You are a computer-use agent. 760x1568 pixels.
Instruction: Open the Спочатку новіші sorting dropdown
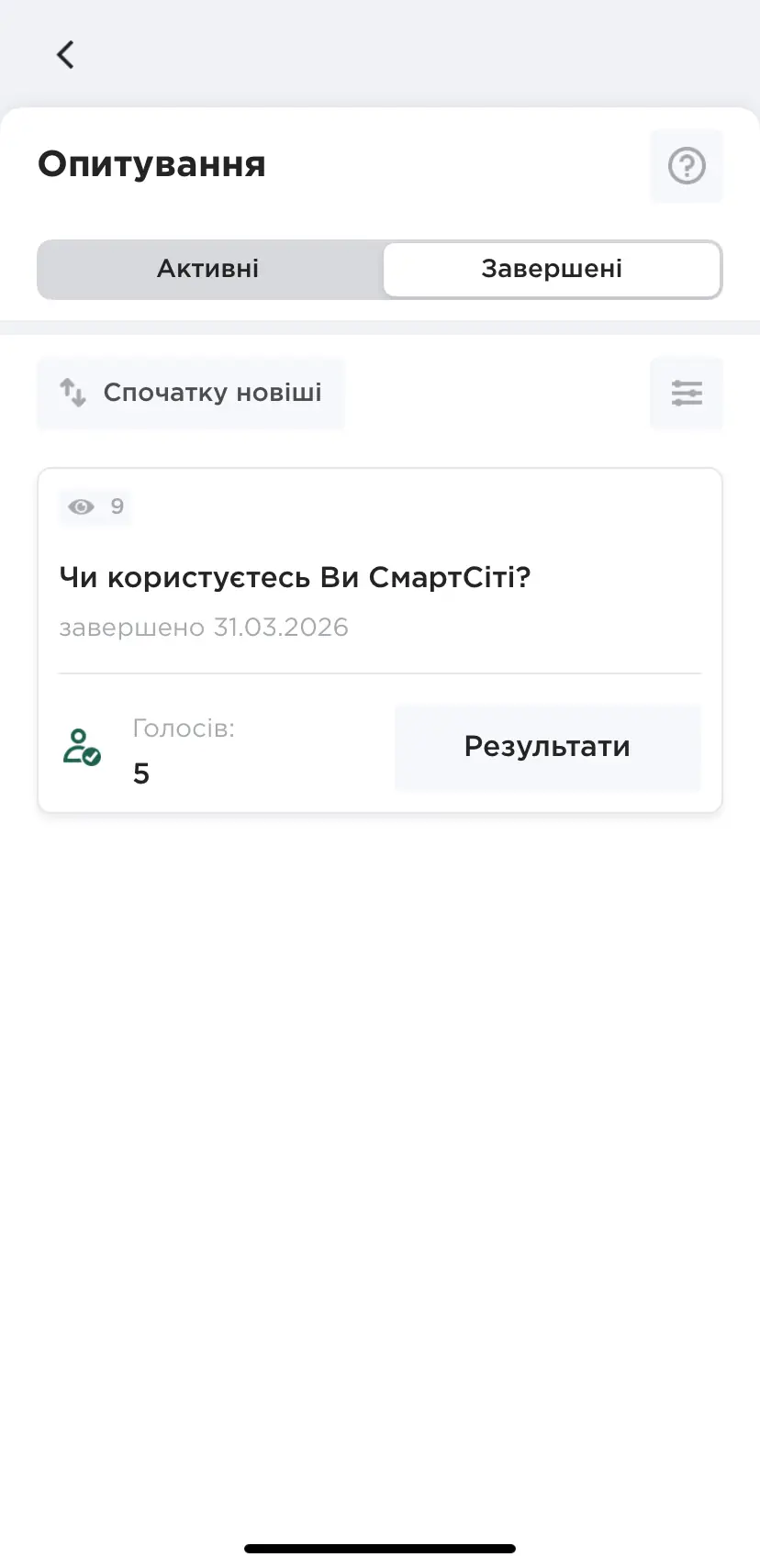190,393
